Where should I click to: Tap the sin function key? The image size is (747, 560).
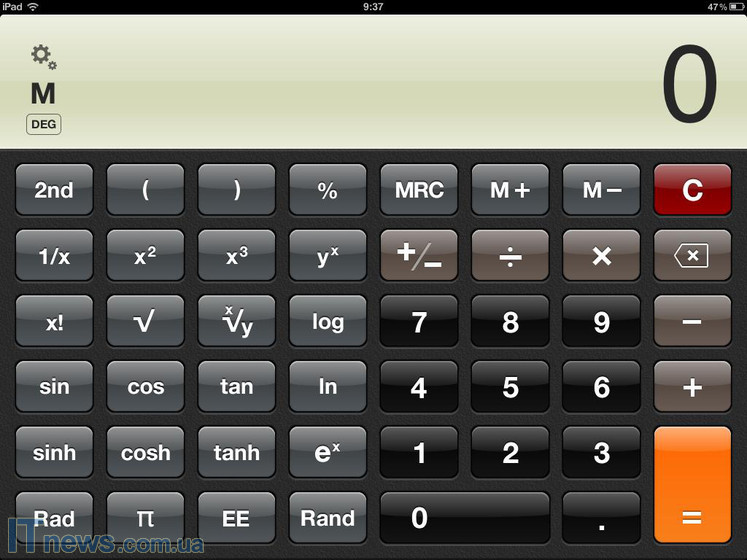[54, 387]
